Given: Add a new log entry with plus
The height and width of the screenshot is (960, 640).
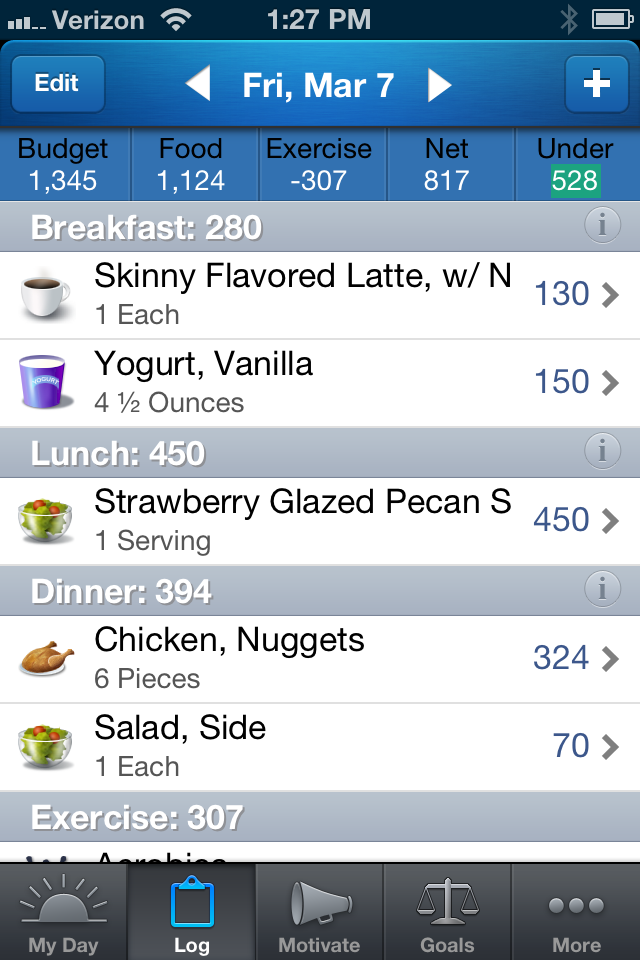Looking at the screenshot, I should pyautogui.click(x=596, y=84).
